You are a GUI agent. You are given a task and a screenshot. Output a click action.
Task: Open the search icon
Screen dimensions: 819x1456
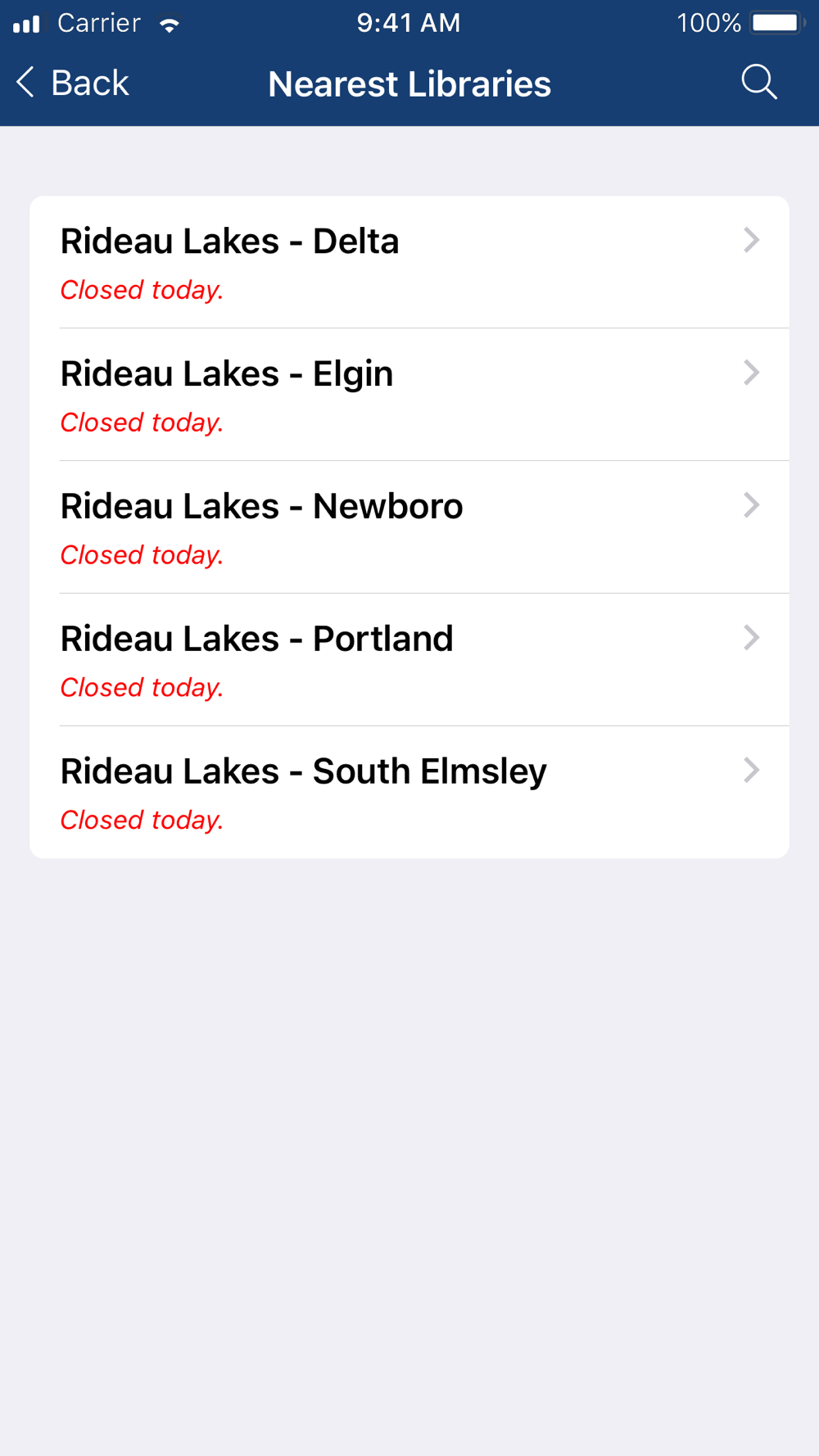[x=758, y=83]
